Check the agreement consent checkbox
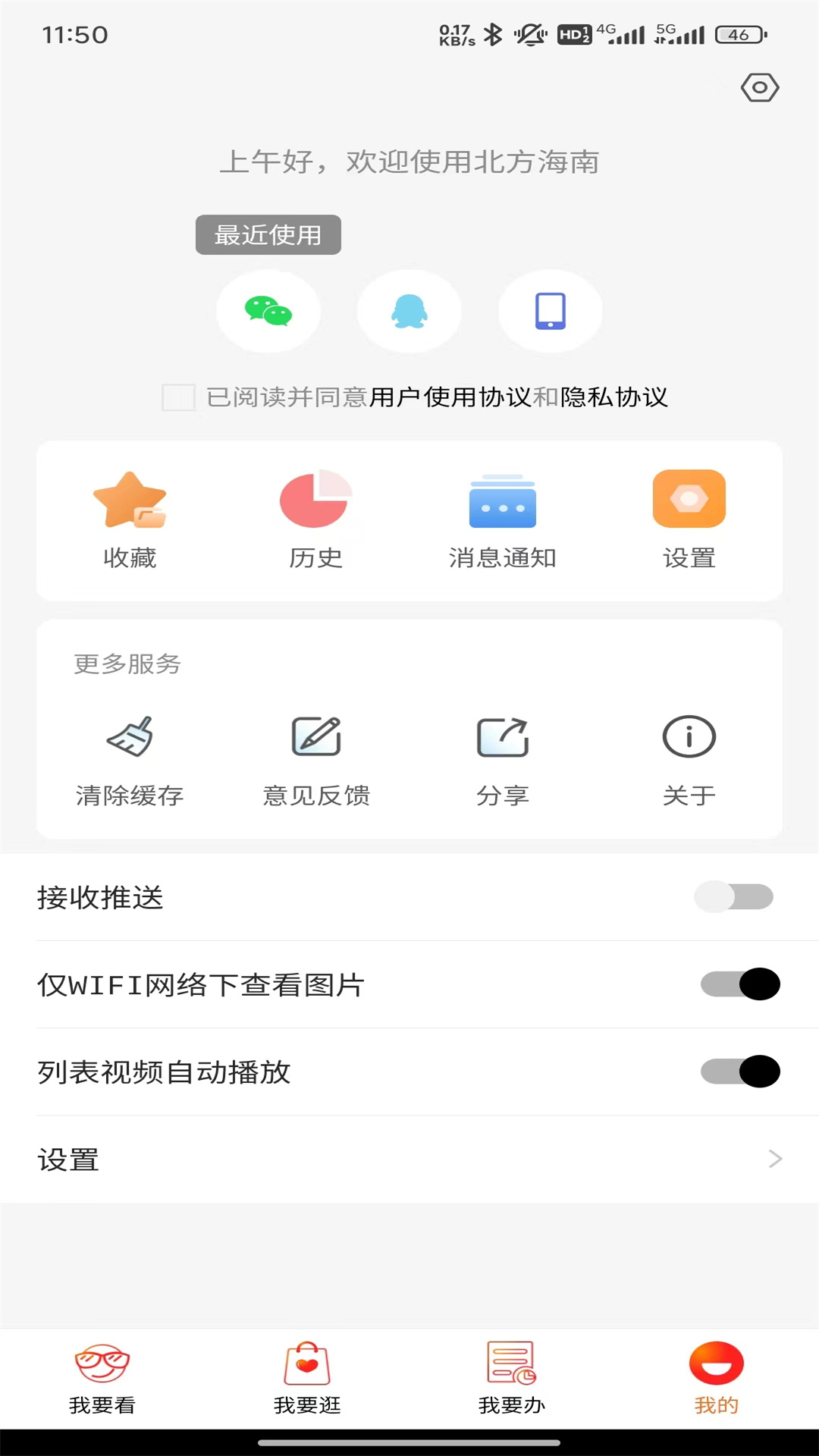Screen dimensions: 819x1456 (x=178, y=397)
